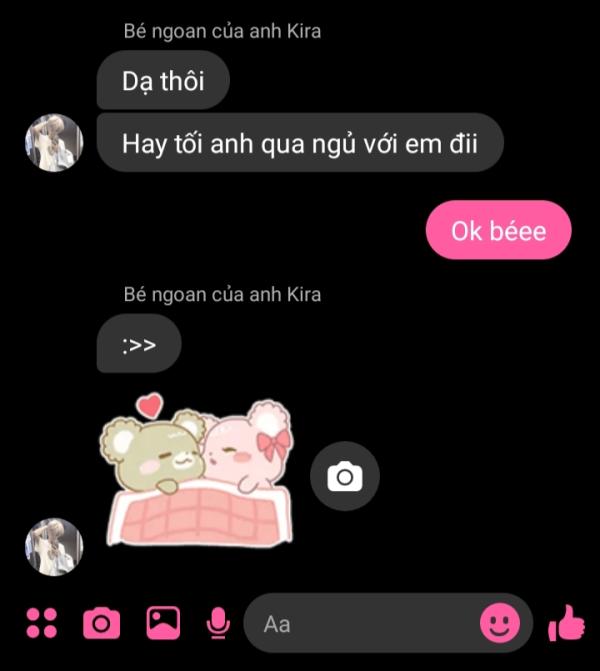
Task: Open the photo gallery picker
Action: click(x=163, y=623)
